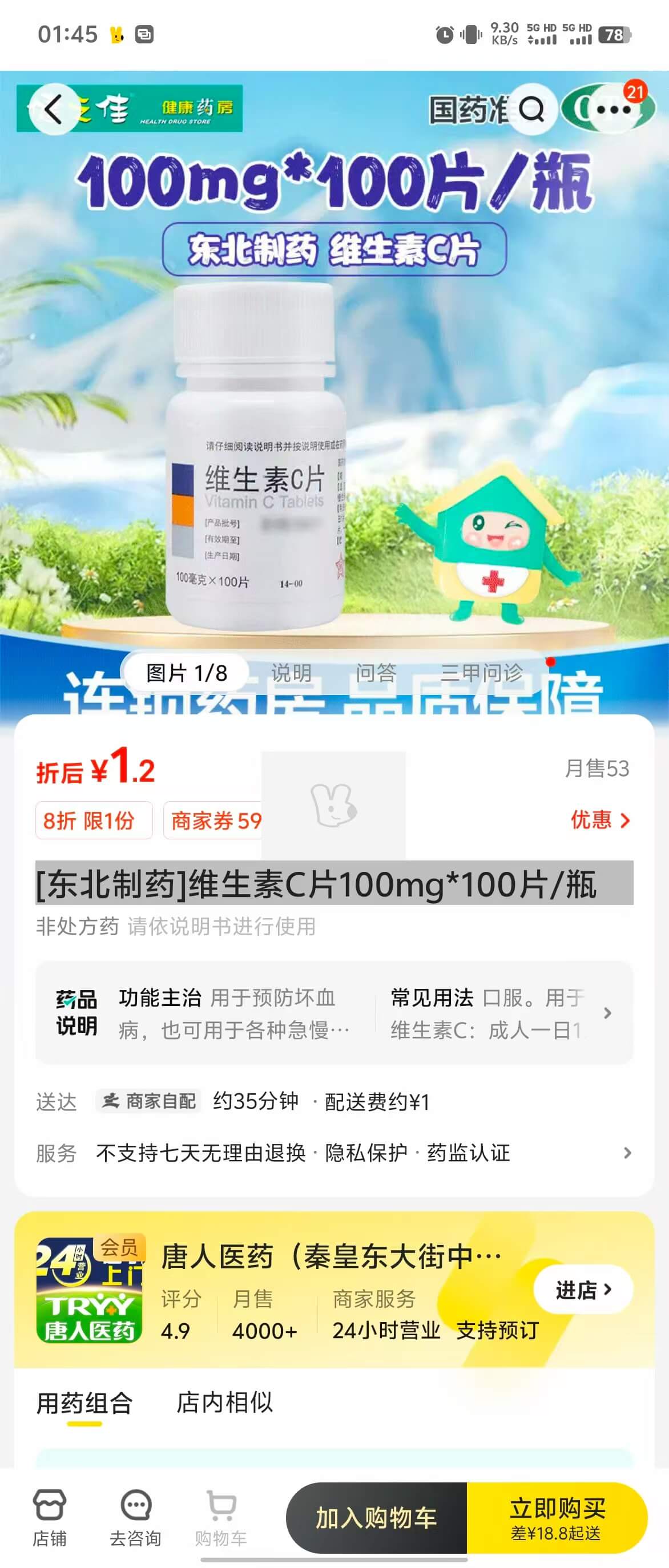This screenshot has height=1568, width=669.
Task: Select the 用药组合 tab
Action: tap(84, 1403)
